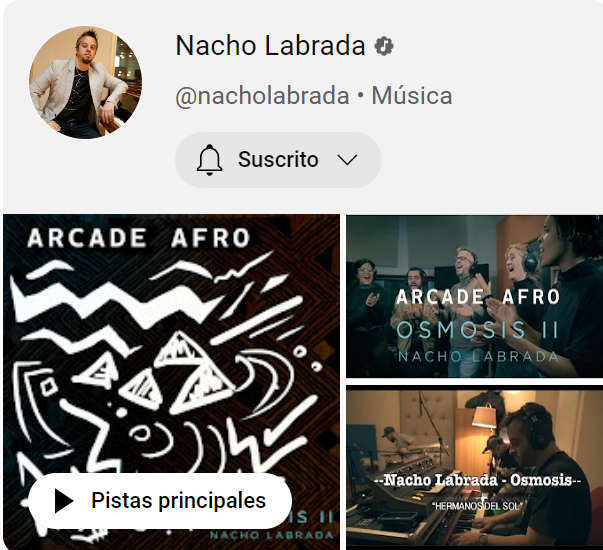Image resolution: width=603 pixels, height=550 pixels.
Task: Open Nacho Labrada's channel avatar
Action: (85, 83)
